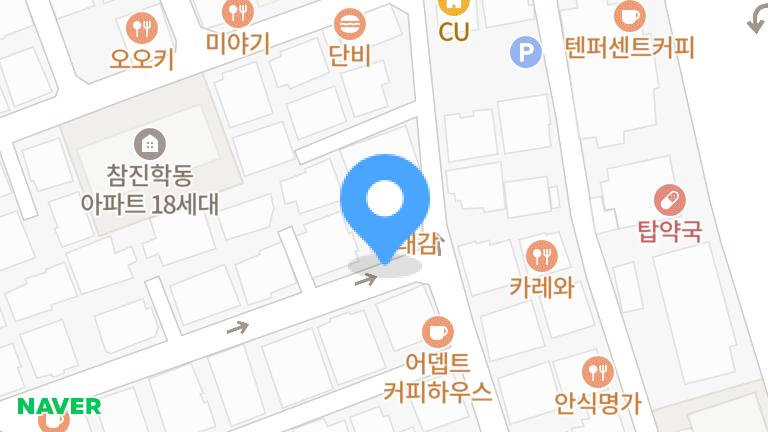Open the 텐퍼센트커피 cafe marker
768x432 pixels.
(x=629, y=15)
